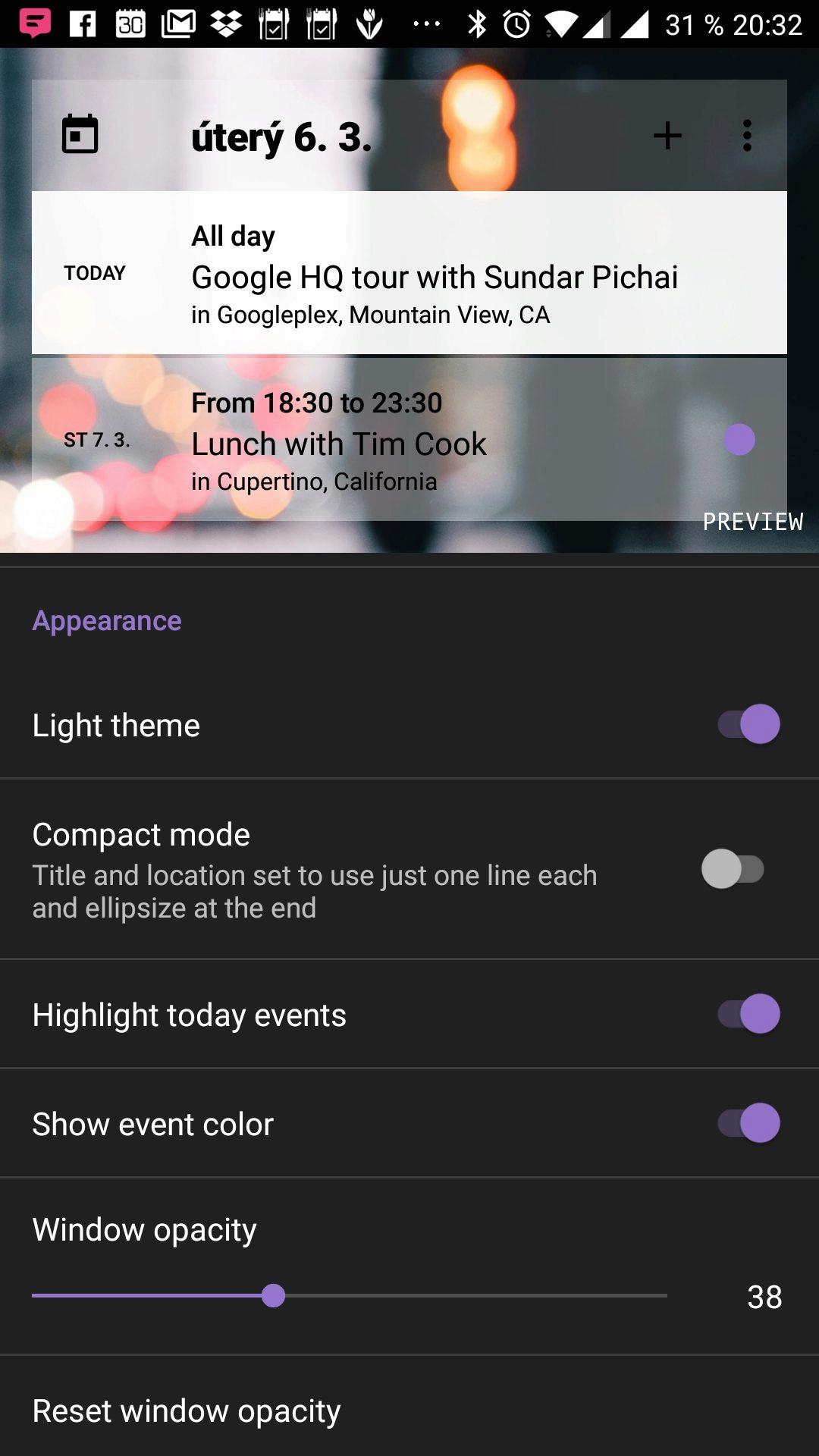Screen dimensions: 819x1456
Task: Turn off Show event color
Action: click(748, 1123)
